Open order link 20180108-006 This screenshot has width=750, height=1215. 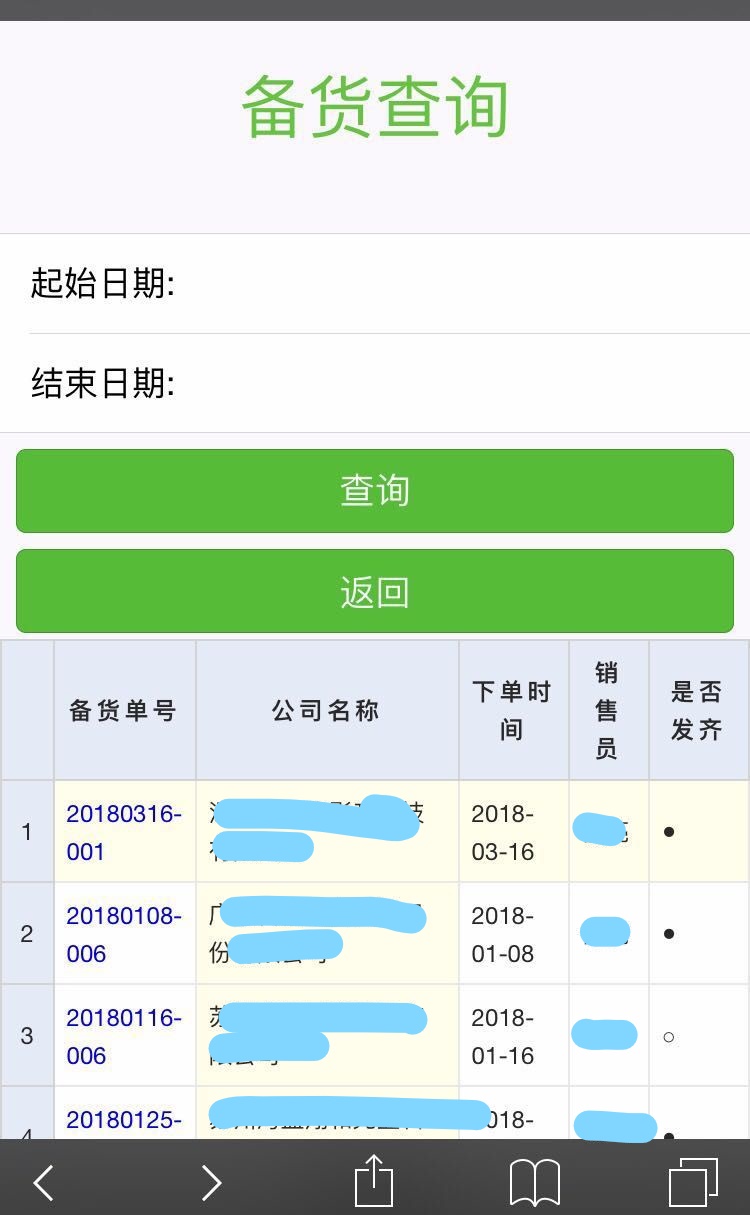pos(124,934)
